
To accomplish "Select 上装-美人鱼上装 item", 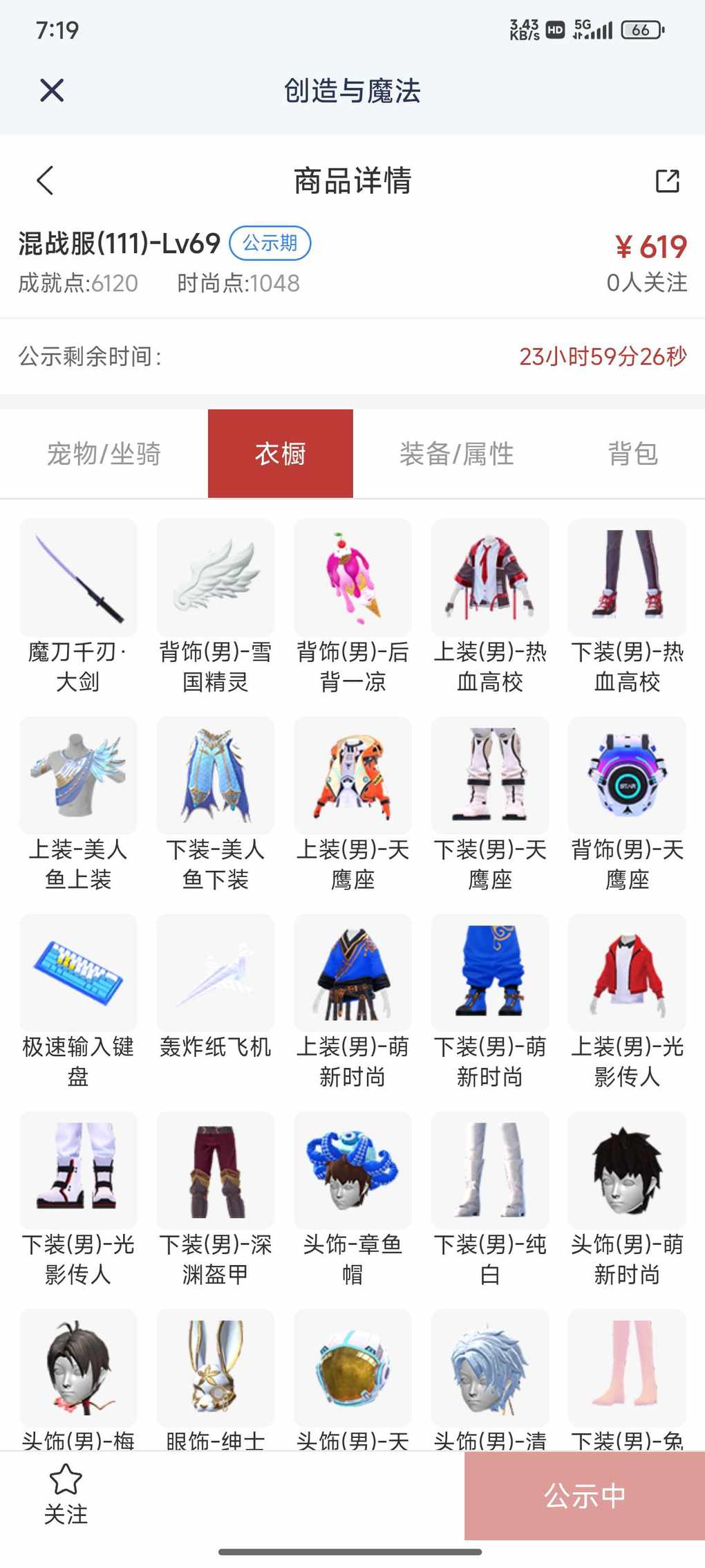I will pos(78,805).
